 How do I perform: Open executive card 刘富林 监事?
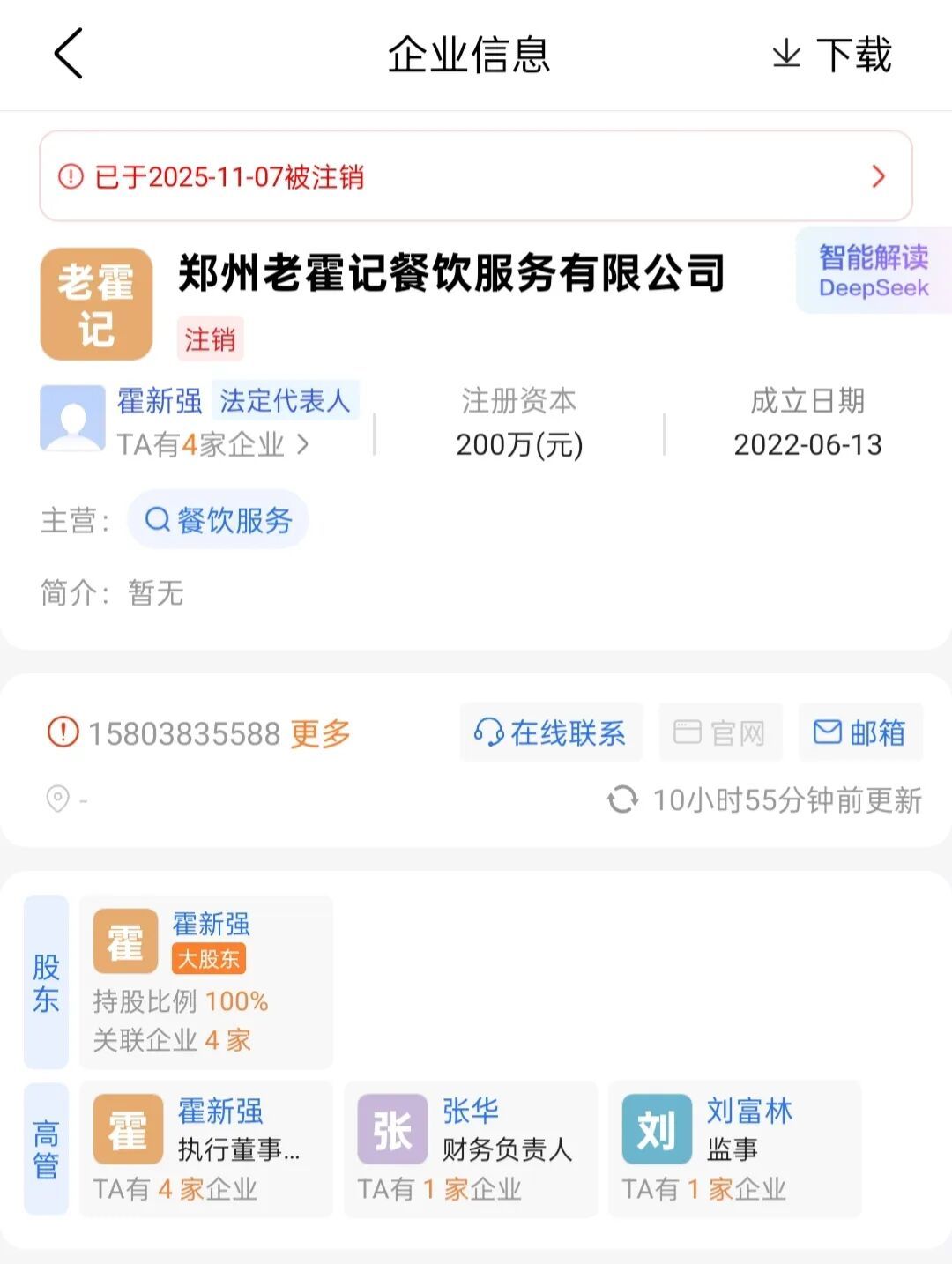(x=735, y=1149)
